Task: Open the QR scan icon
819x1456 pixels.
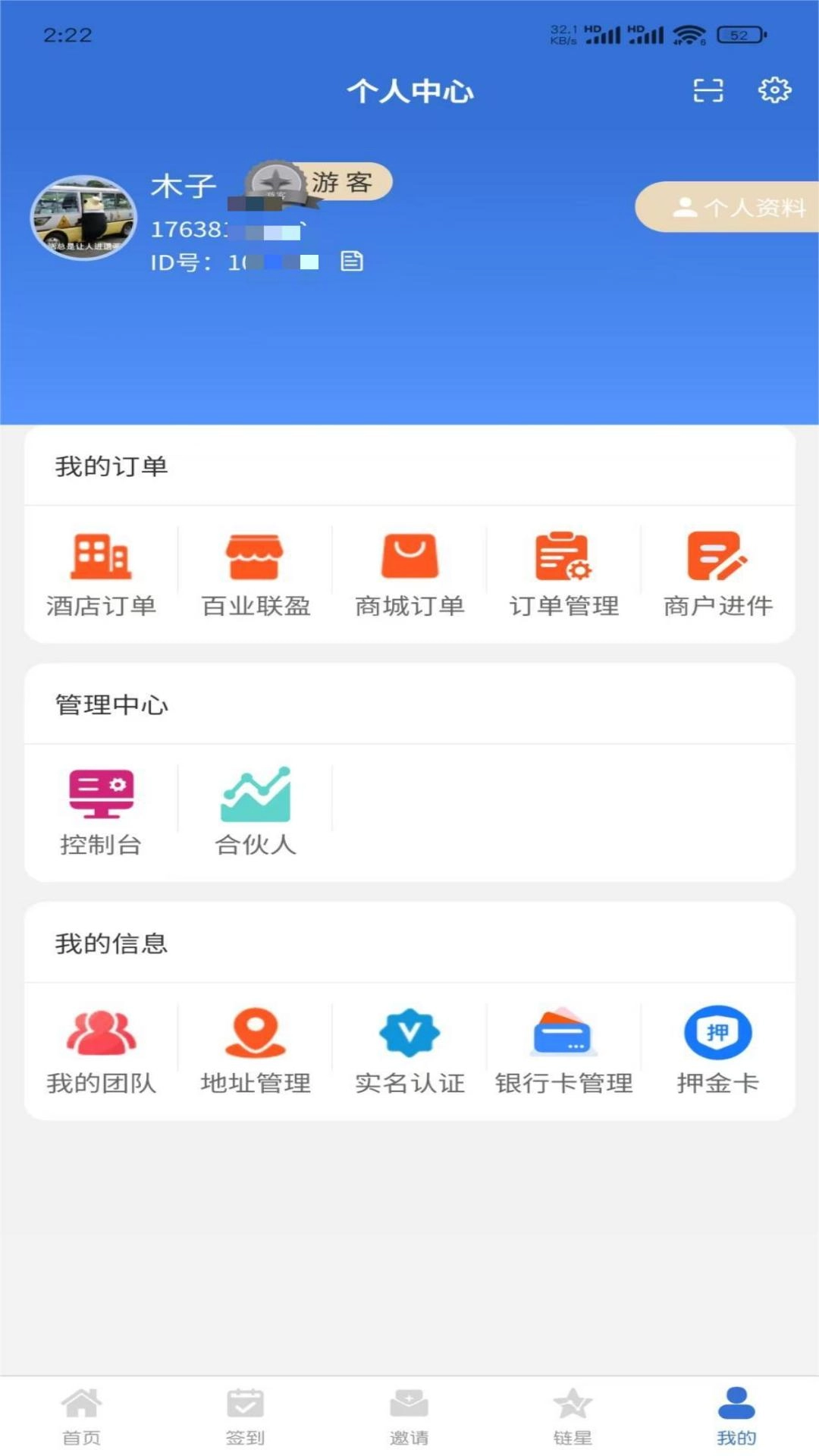Action: tap(708, 89)
